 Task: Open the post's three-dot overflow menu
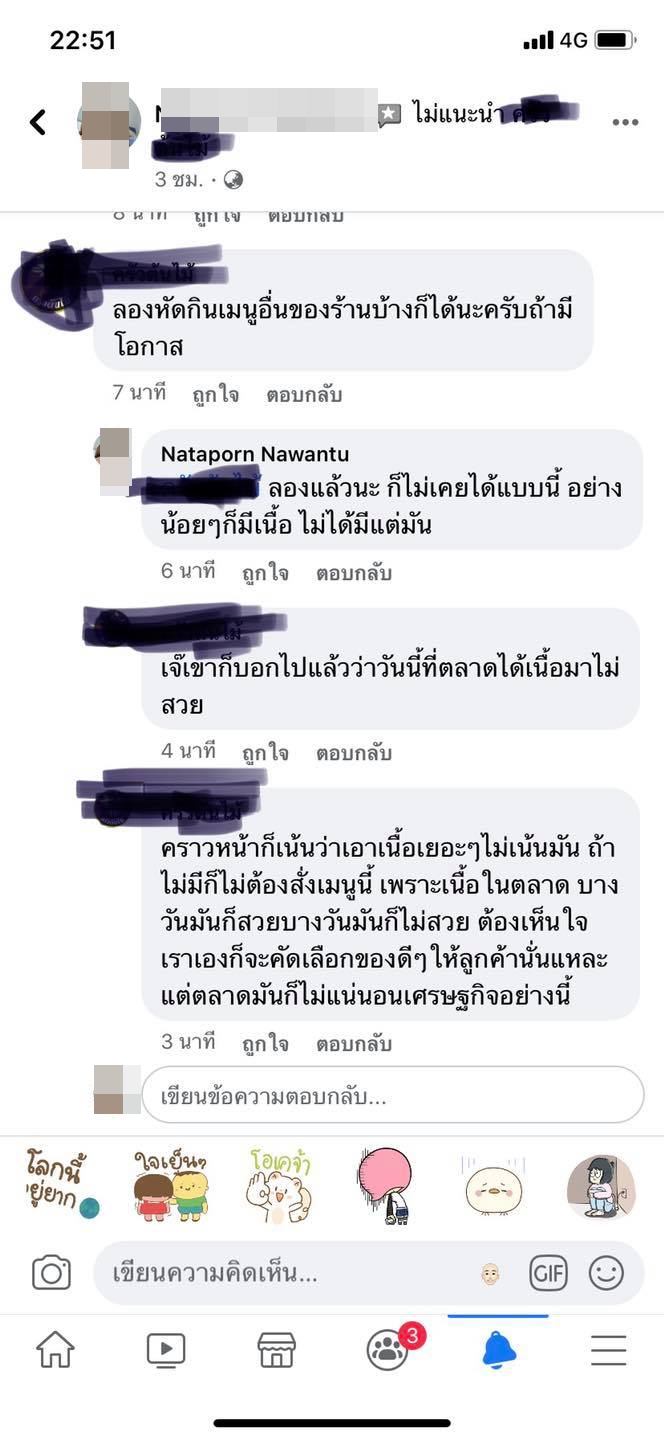tap(625, 122)
